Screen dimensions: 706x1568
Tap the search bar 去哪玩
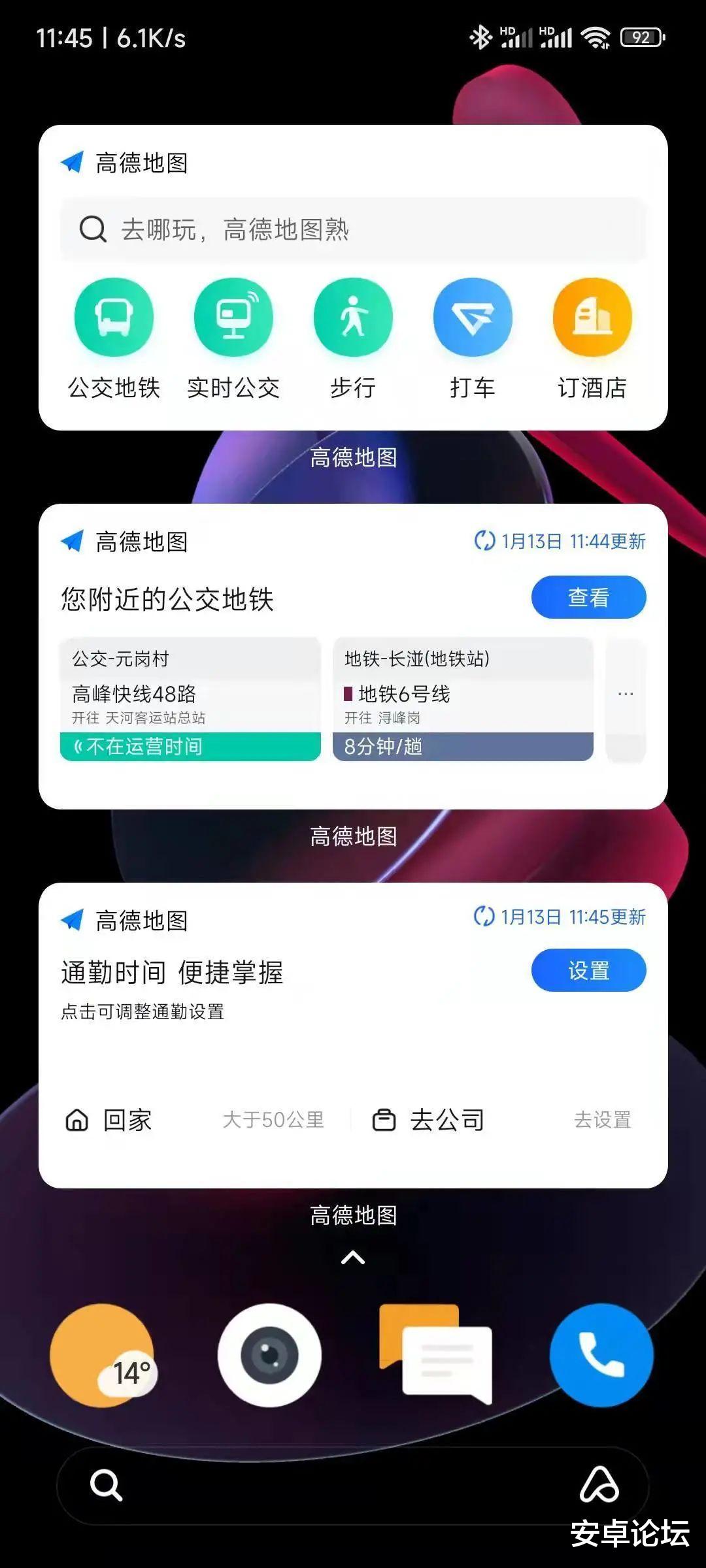pos(353,230)
